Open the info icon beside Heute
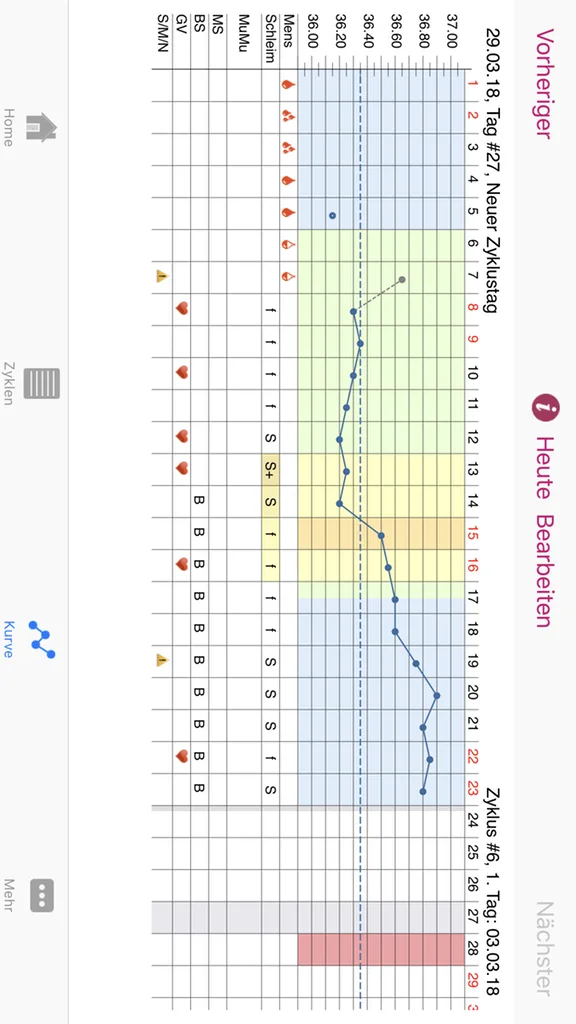The image size is (576, 1024). coord(547,409)
